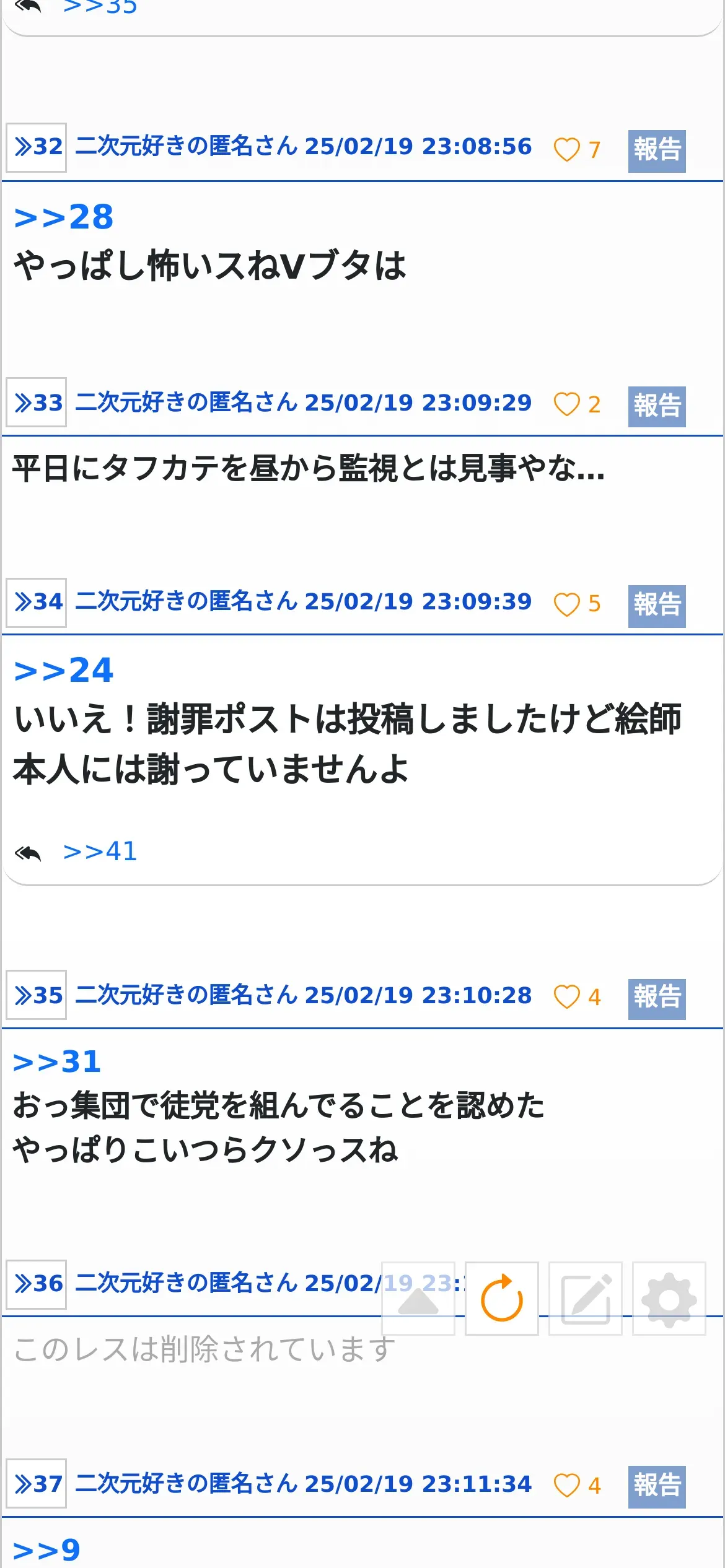Report post 32 with 報告 button
This screenshot has width=725, height=1568.
pyautogui.click(x=657, y=150)
